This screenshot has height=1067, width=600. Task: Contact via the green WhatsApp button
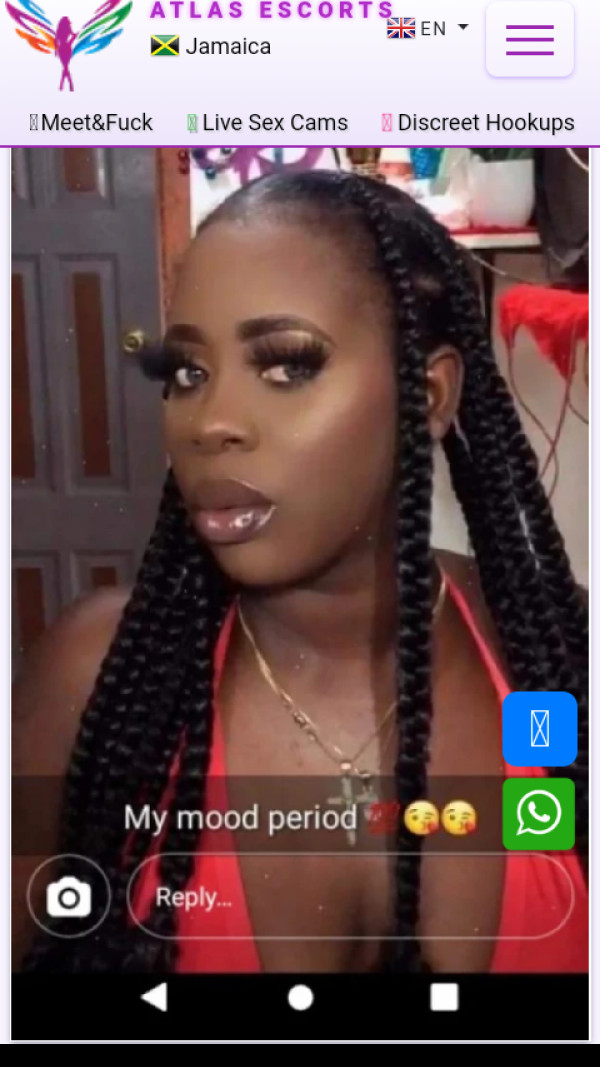538,814
